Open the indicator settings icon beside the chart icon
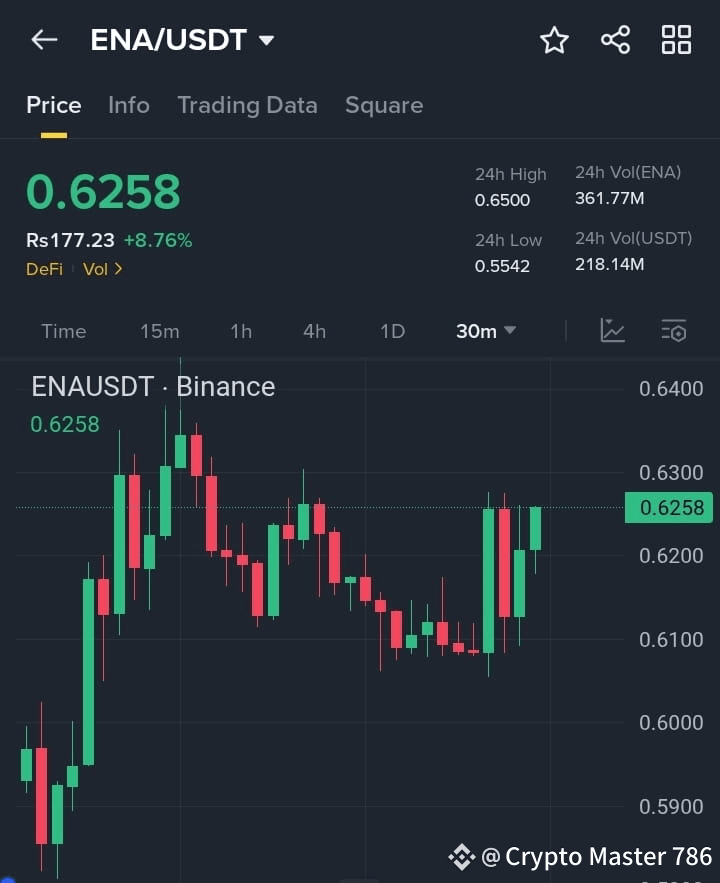This screenshot has height=883, width=720. [673, 330]
